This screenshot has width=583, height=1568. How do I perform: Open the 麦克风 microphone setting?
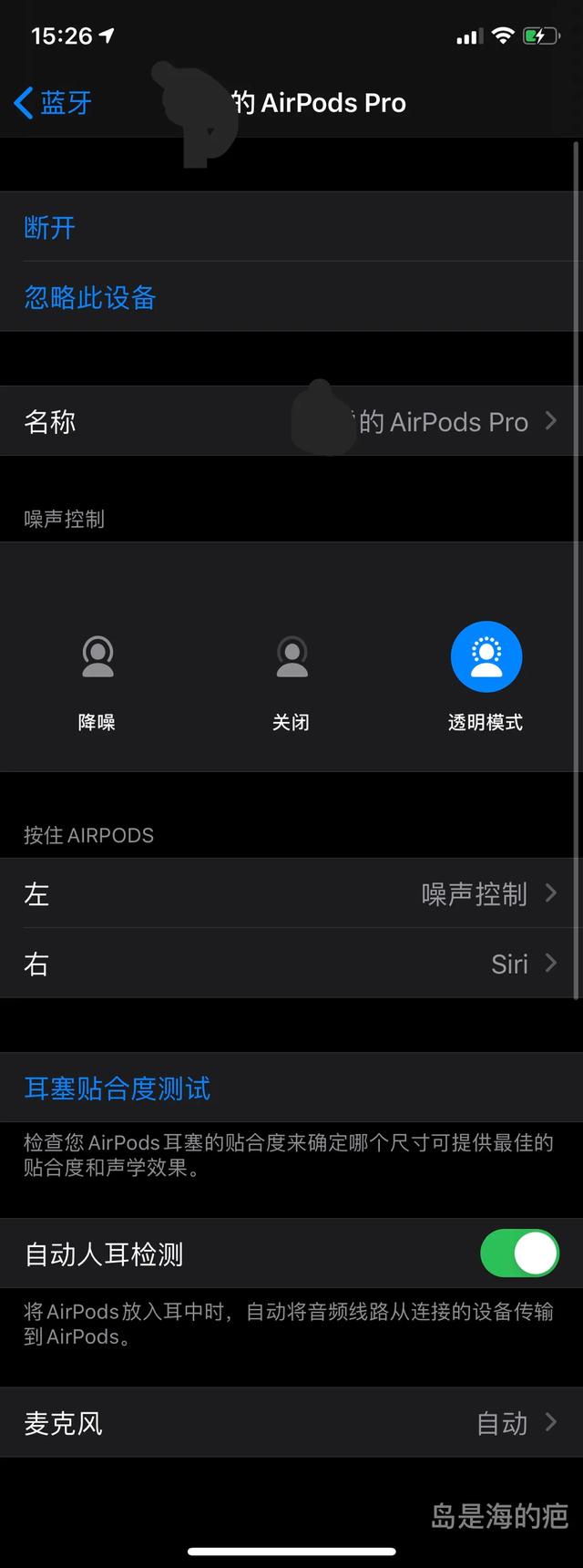click(291, 1422)
